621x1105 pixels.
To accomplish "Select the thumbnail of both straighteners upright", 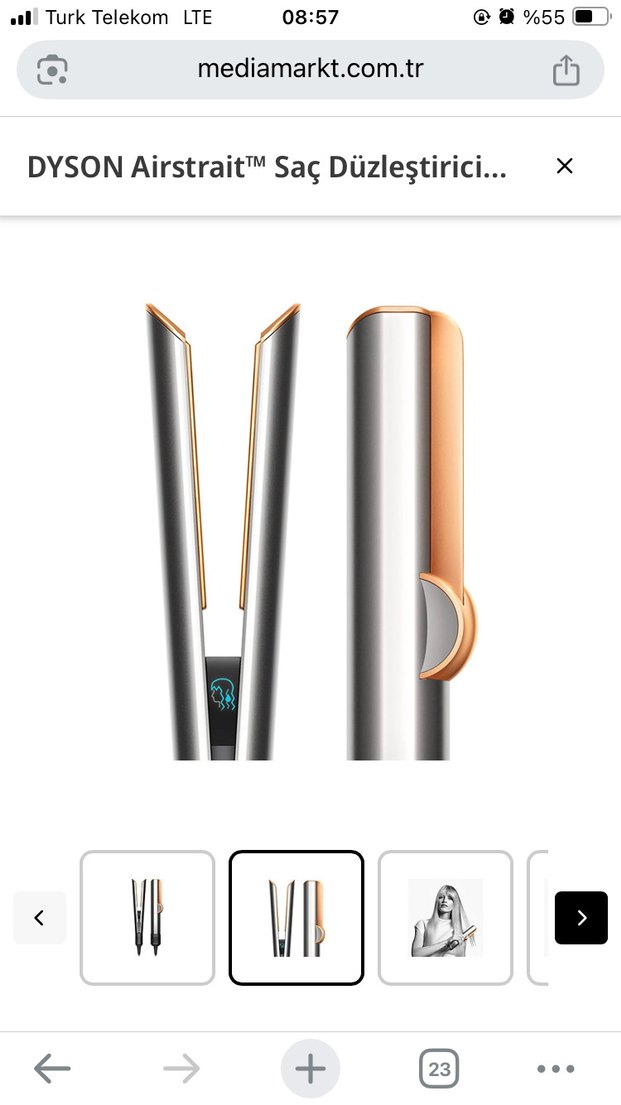I will click(147, 917).
